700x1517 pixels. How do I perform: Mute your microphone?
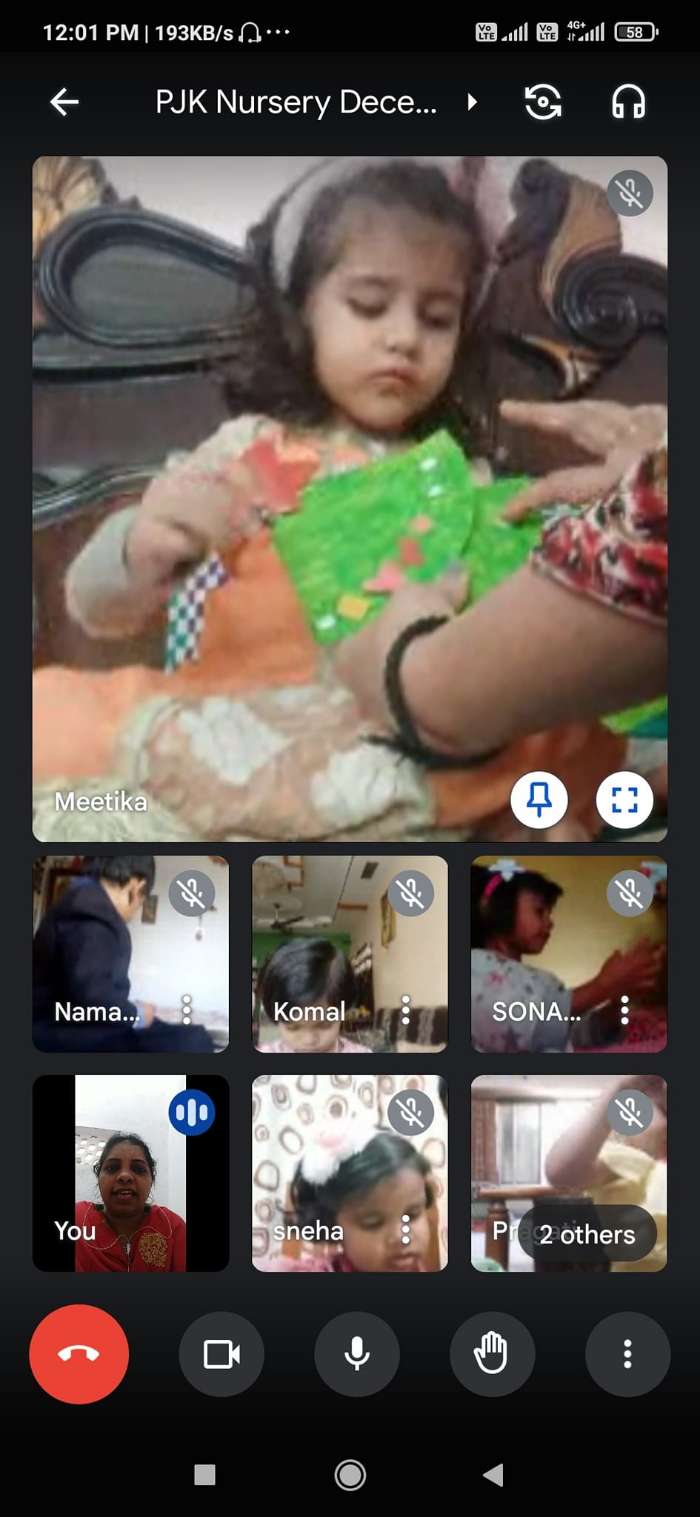tap(357, 1354)
